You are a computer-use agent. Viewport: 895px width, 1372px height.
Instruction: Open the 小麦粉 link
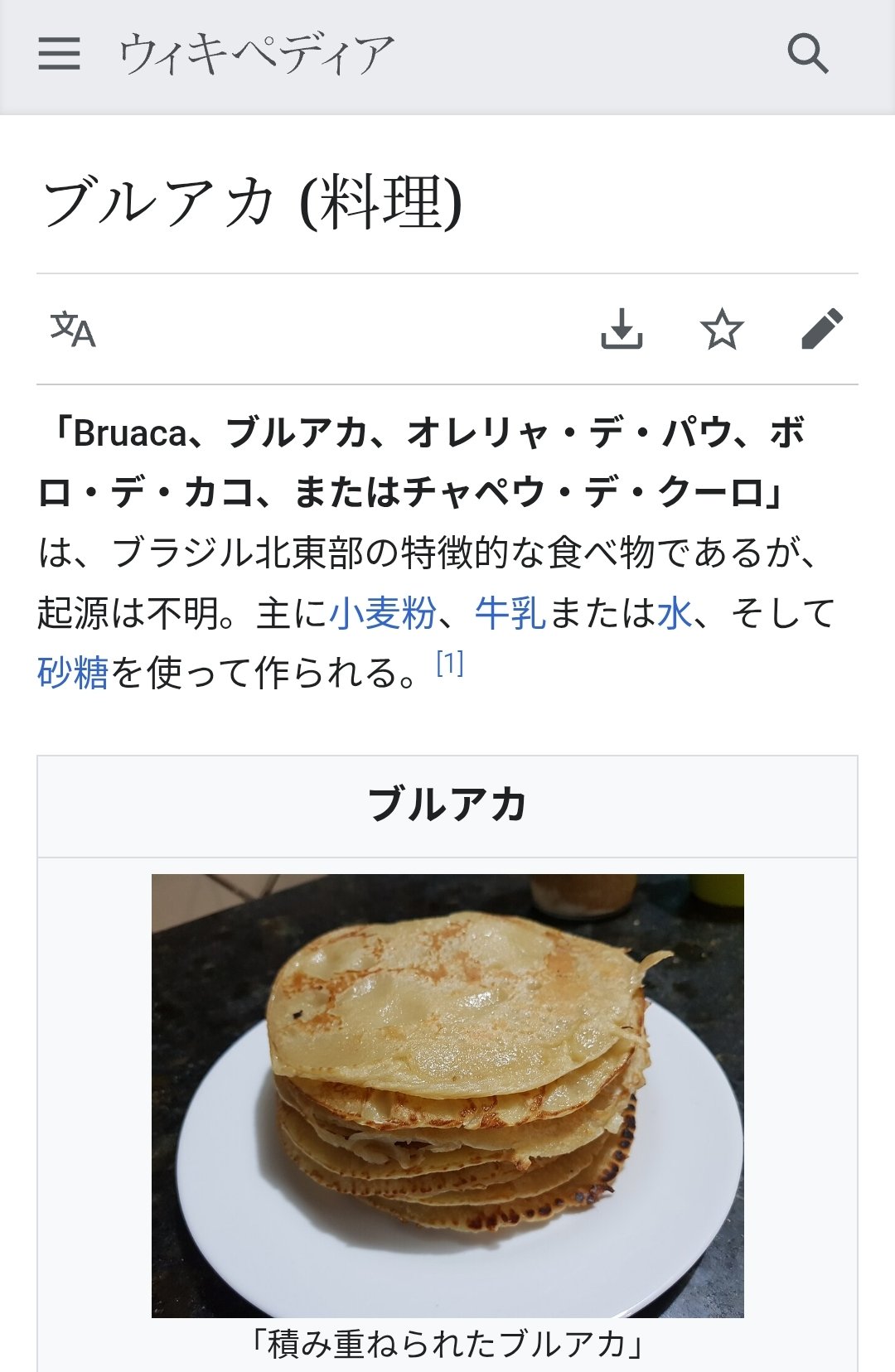tap(383, 613)
